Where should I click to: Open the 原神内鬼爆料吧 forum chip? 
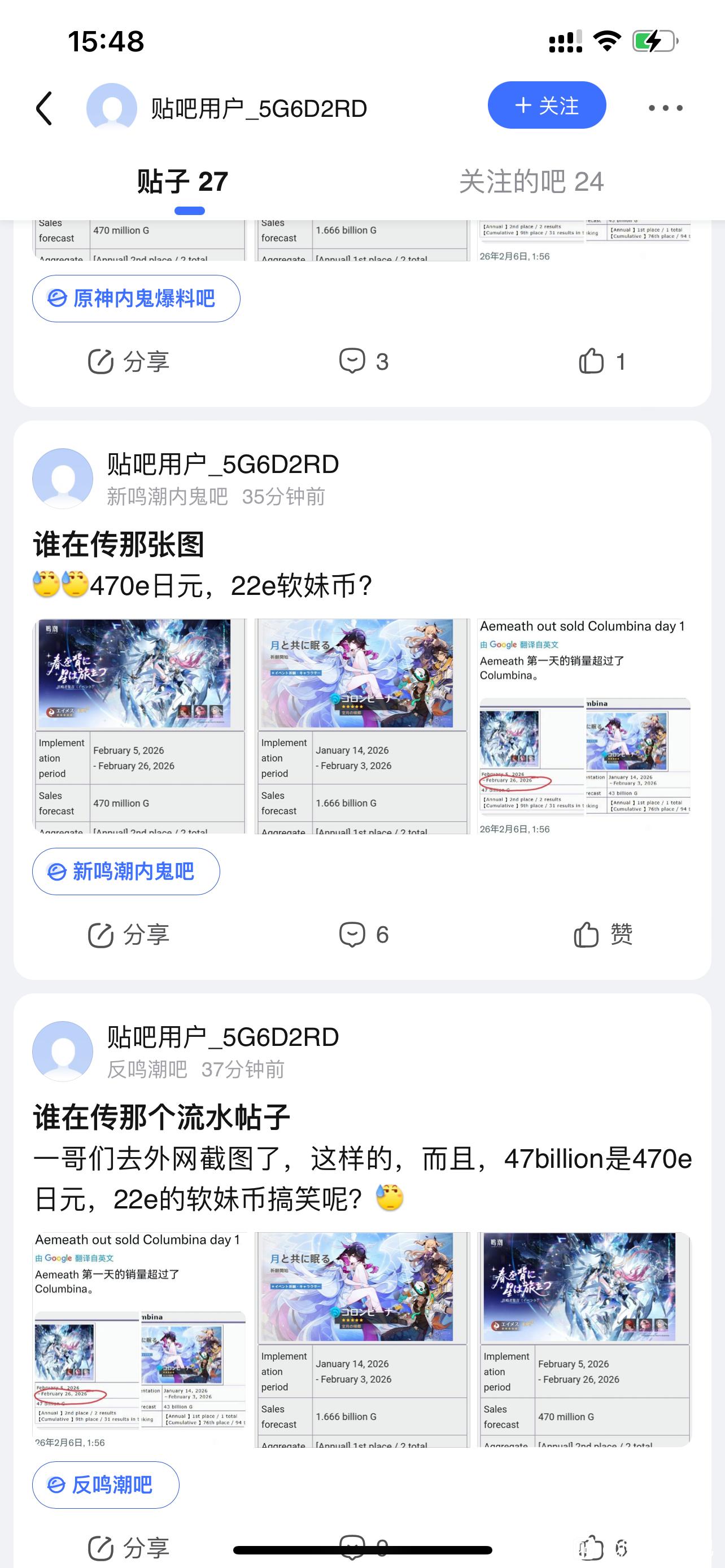point(136,298)
